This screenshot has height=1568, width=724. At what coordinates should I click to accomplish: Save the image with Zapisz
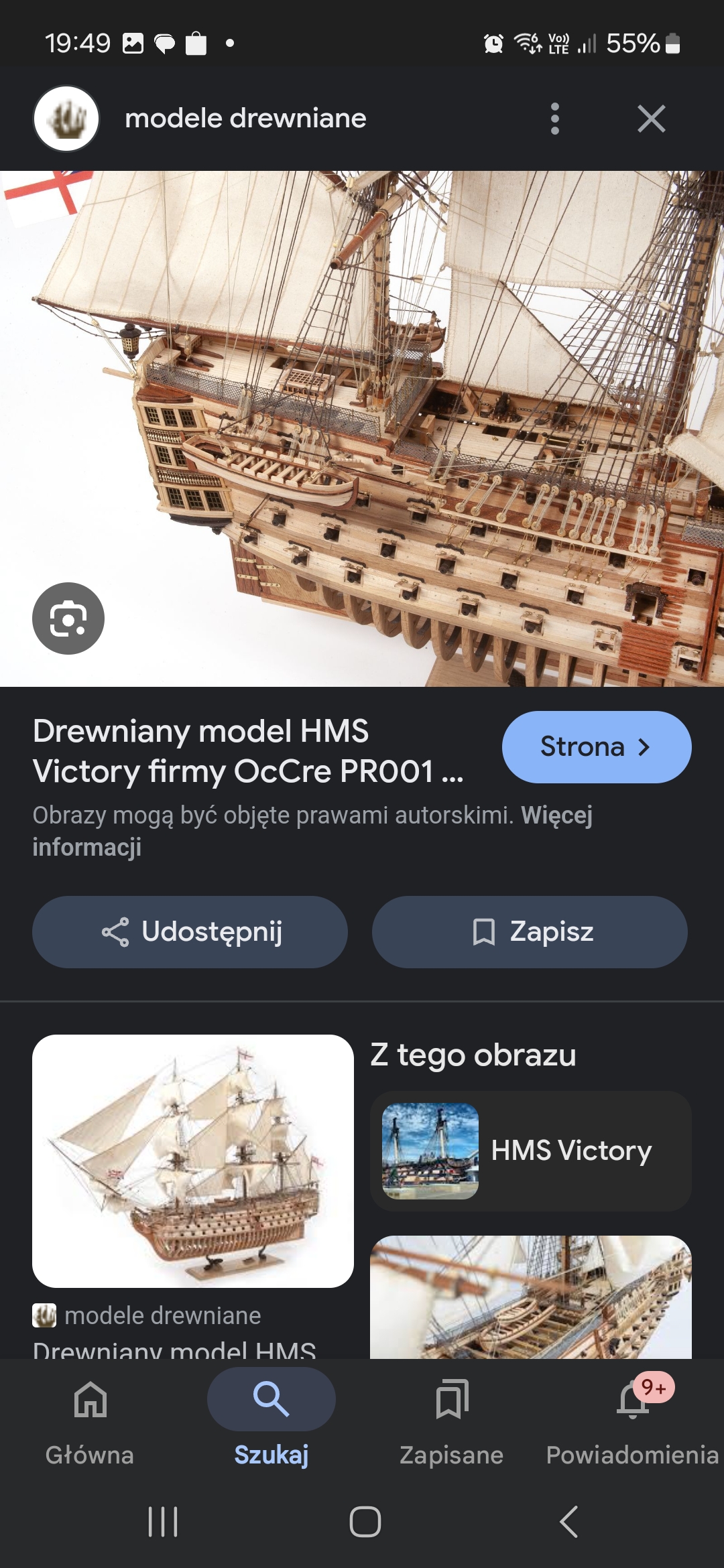coord(530,931)
